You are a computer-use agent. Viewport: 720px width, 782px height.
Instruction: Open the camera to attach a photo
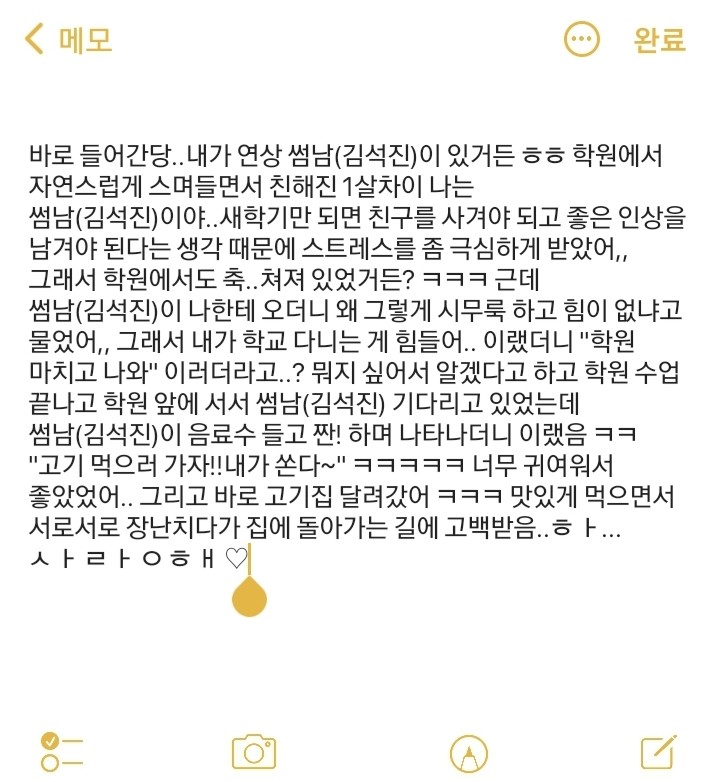(254, 750)
